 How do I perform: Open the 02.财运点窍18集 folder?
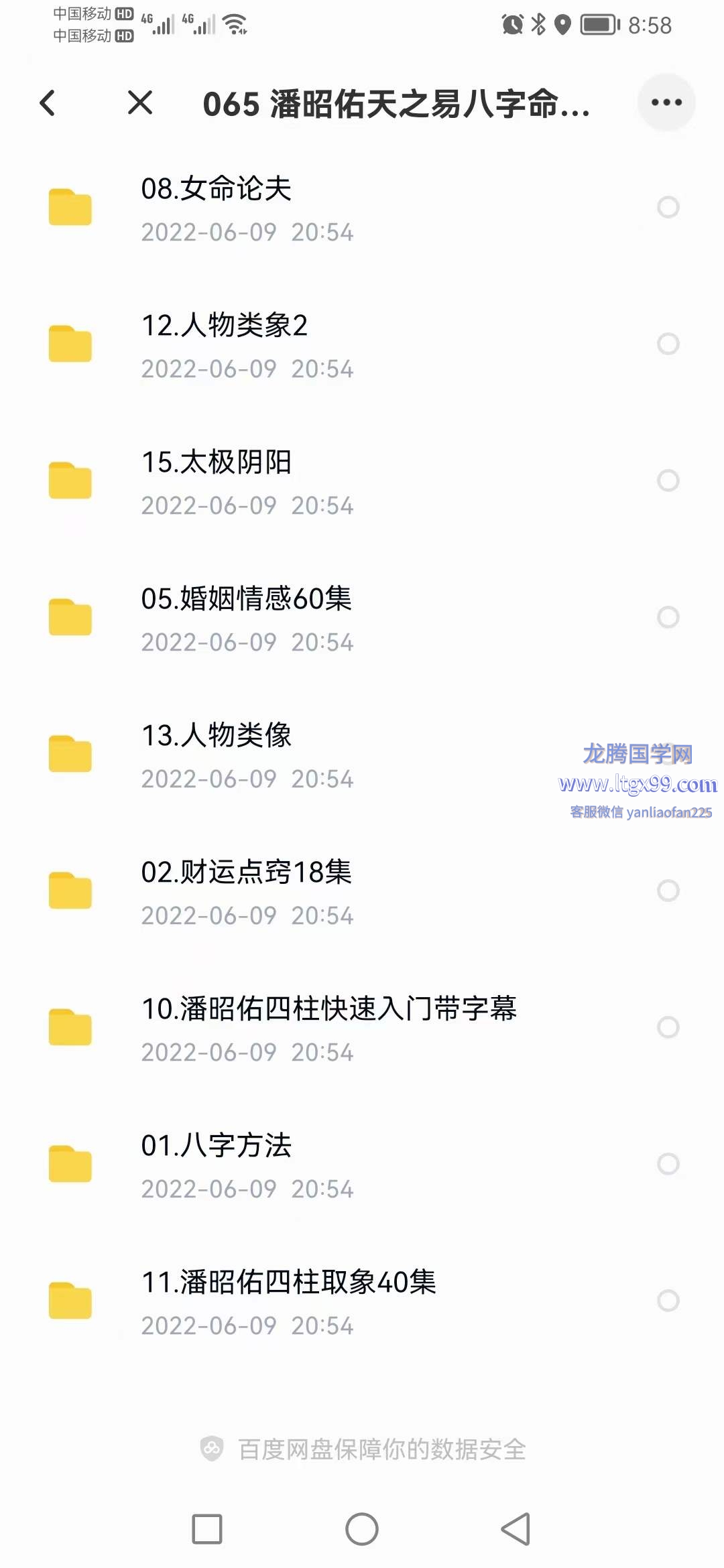[362, 892]
